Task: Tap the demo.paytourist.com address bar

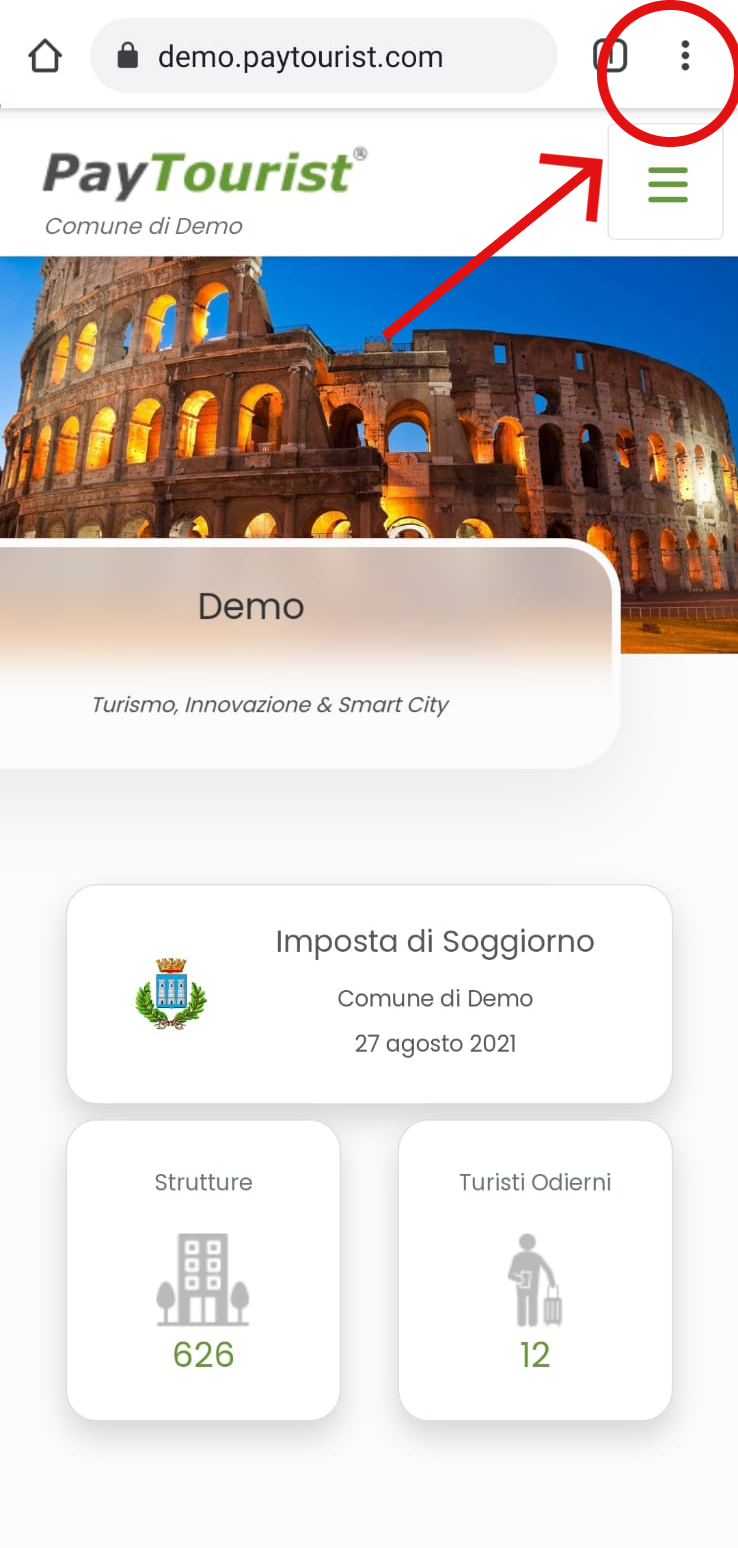Action: coord(322,56)
